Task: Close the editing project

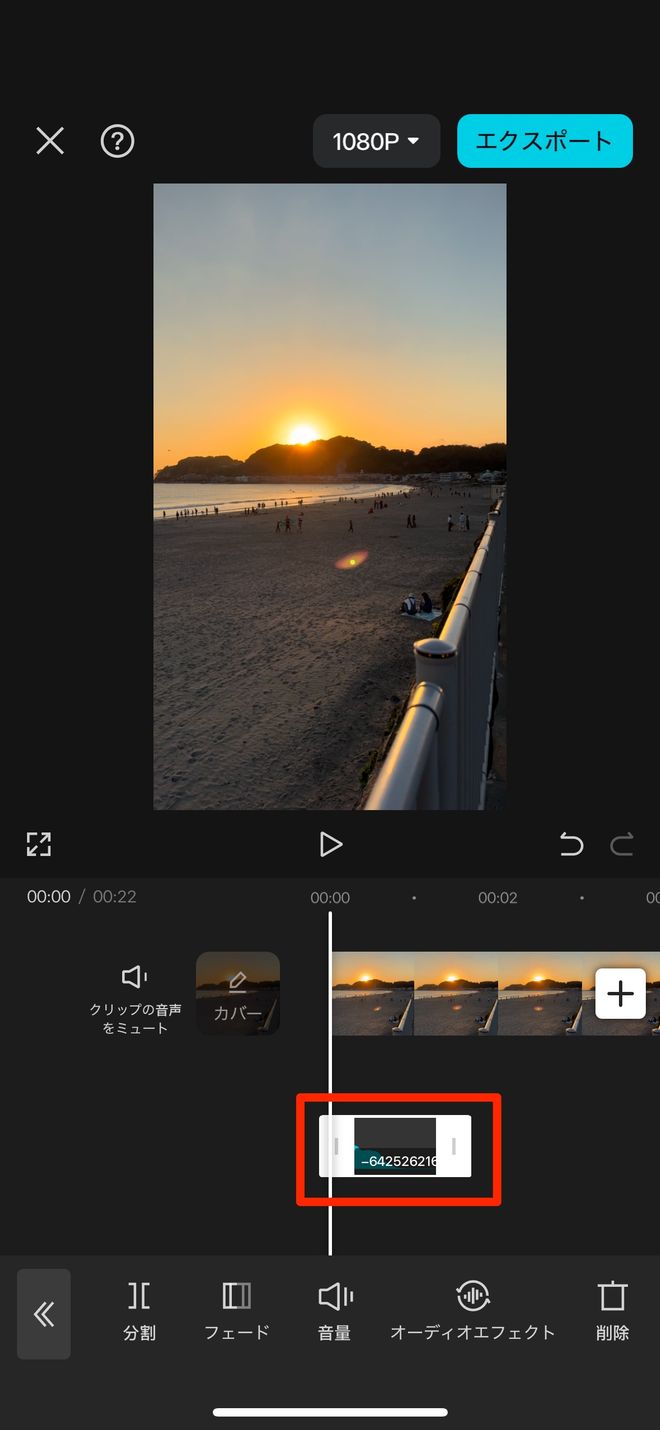Action: [x=49, y=141]
